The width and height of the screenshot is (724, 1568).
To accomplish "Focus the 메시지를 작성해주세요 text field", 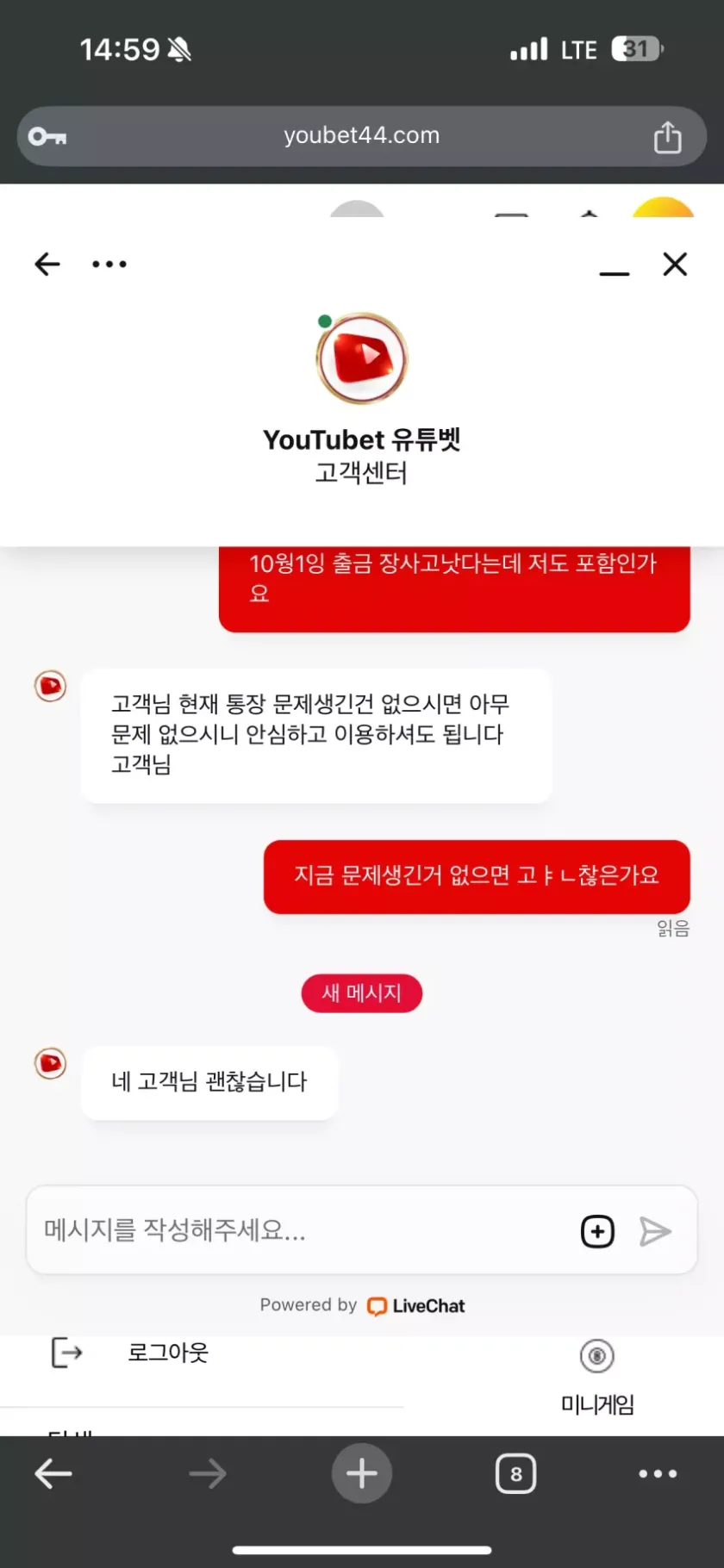I will pos(302,1230).
